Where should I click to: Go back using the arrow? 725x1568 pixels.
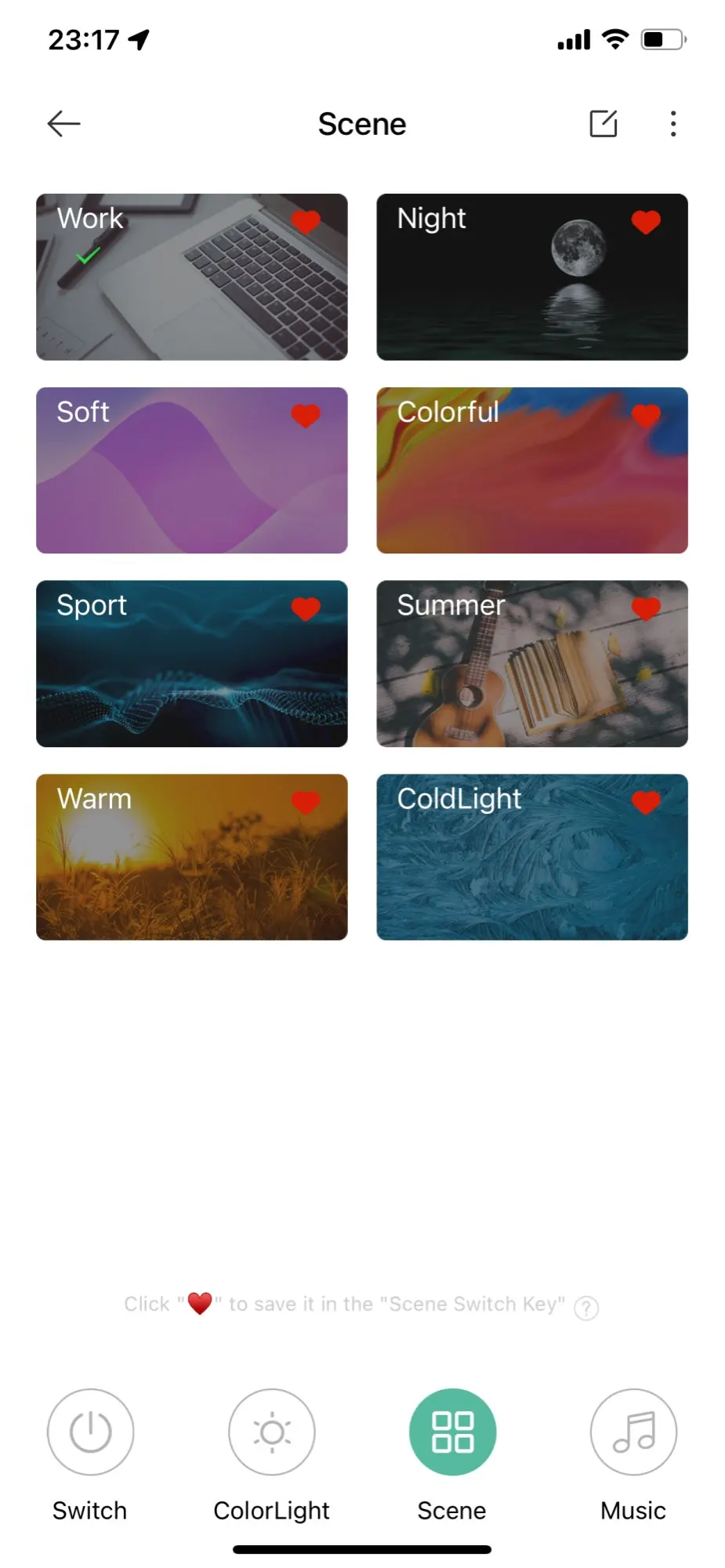[x=64, y=124]
